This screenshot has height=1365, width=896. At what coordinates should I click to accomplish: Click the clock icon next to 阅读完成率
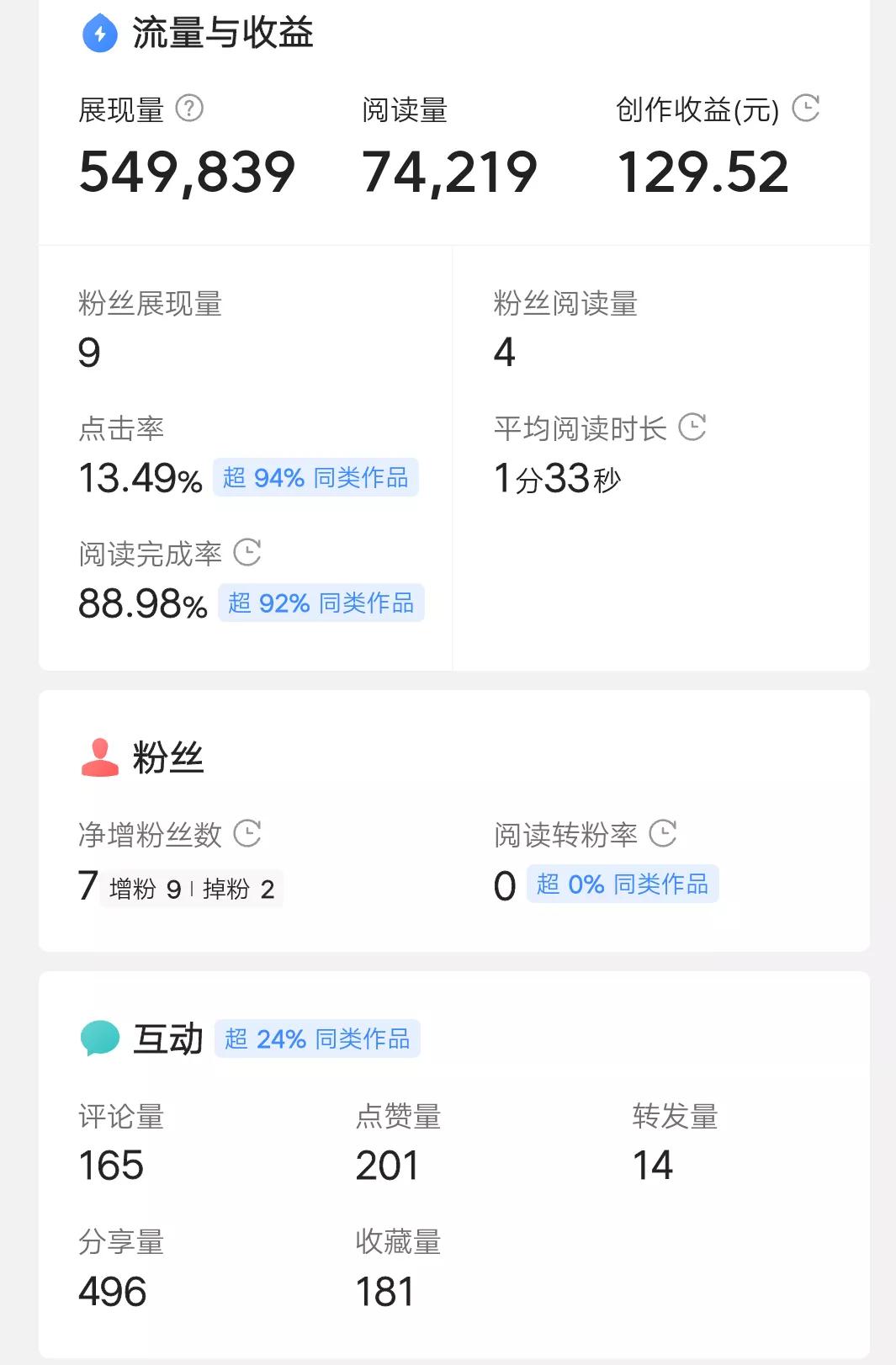coord(248,554)
